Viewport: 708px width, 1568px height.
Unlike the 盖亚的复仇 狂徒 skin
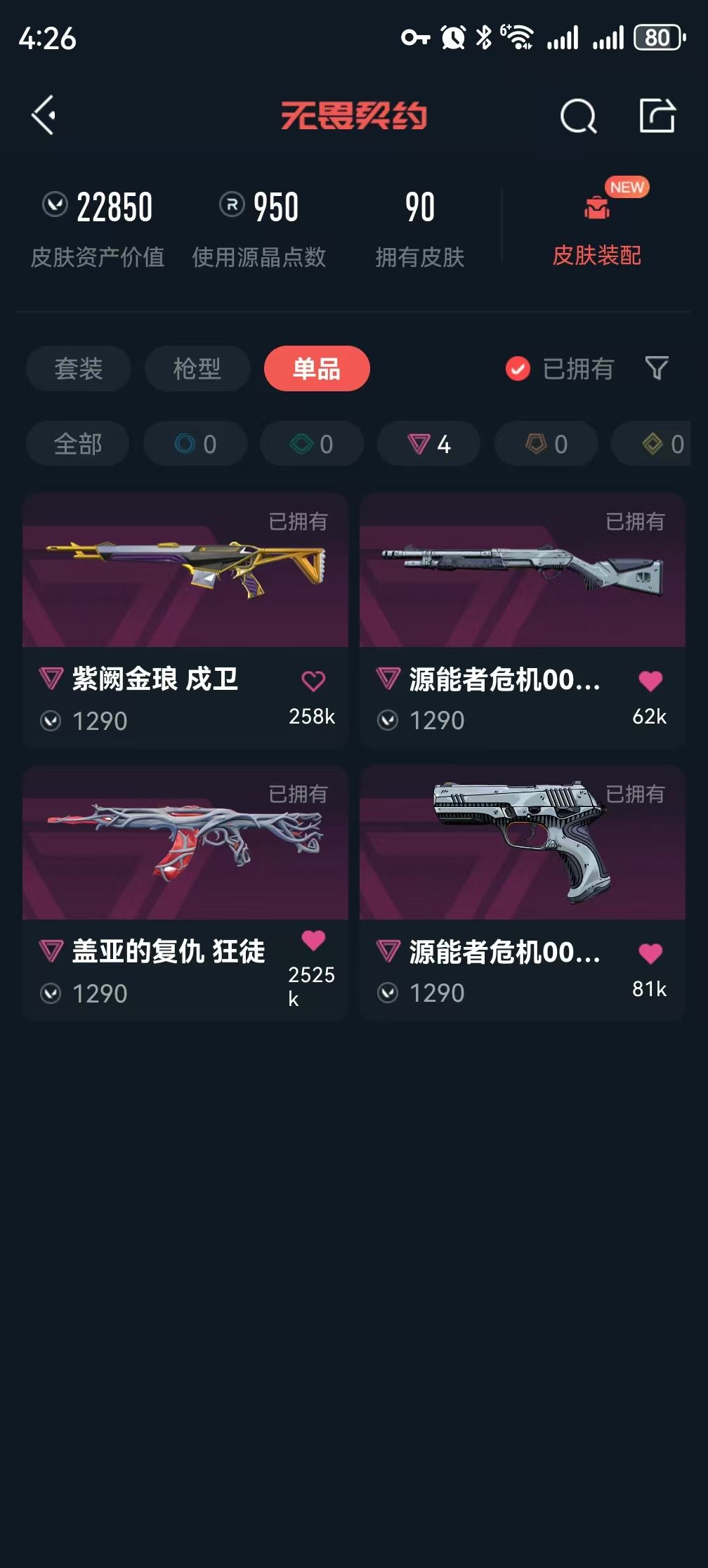tap(313, 940)
